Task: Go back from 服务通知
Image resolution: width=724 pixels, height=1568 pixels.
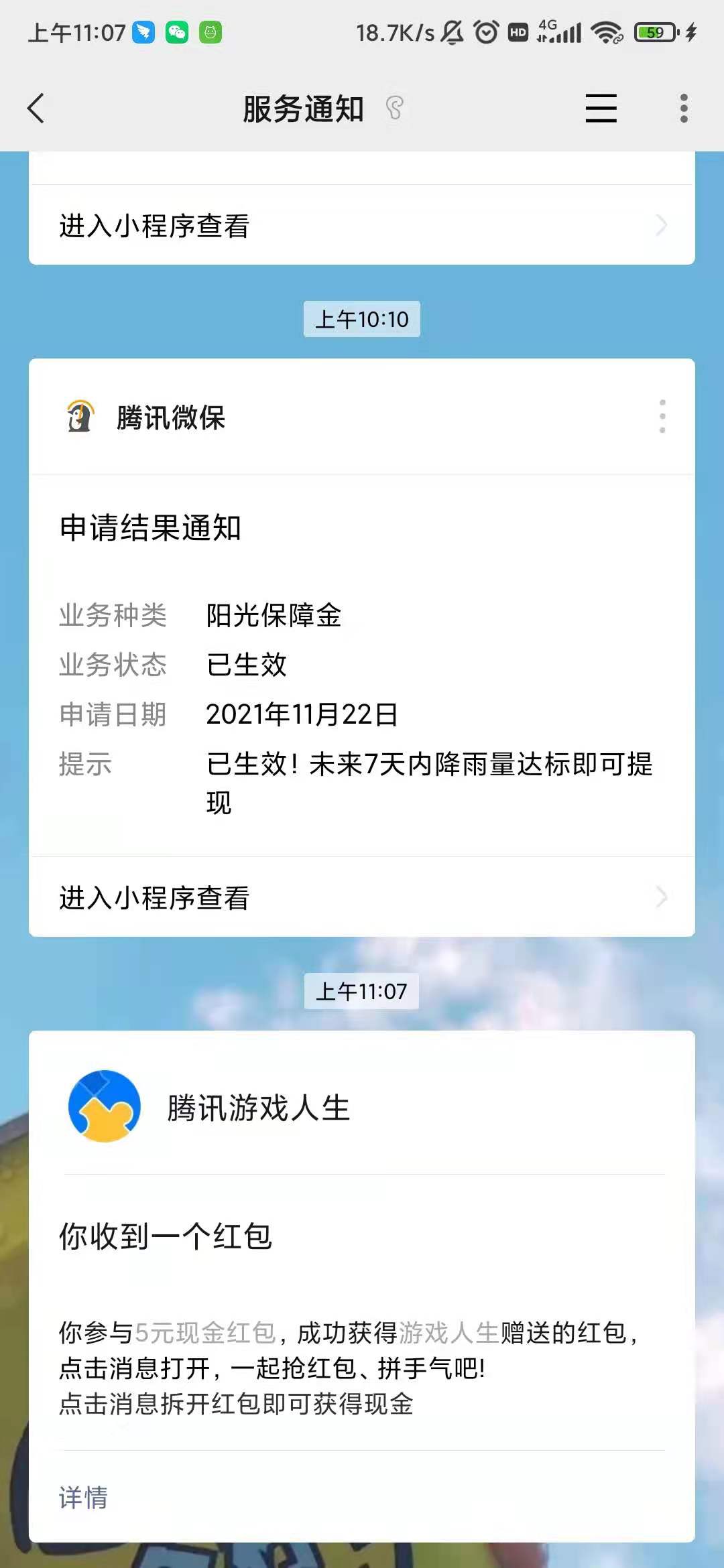Action: (36, 109)
